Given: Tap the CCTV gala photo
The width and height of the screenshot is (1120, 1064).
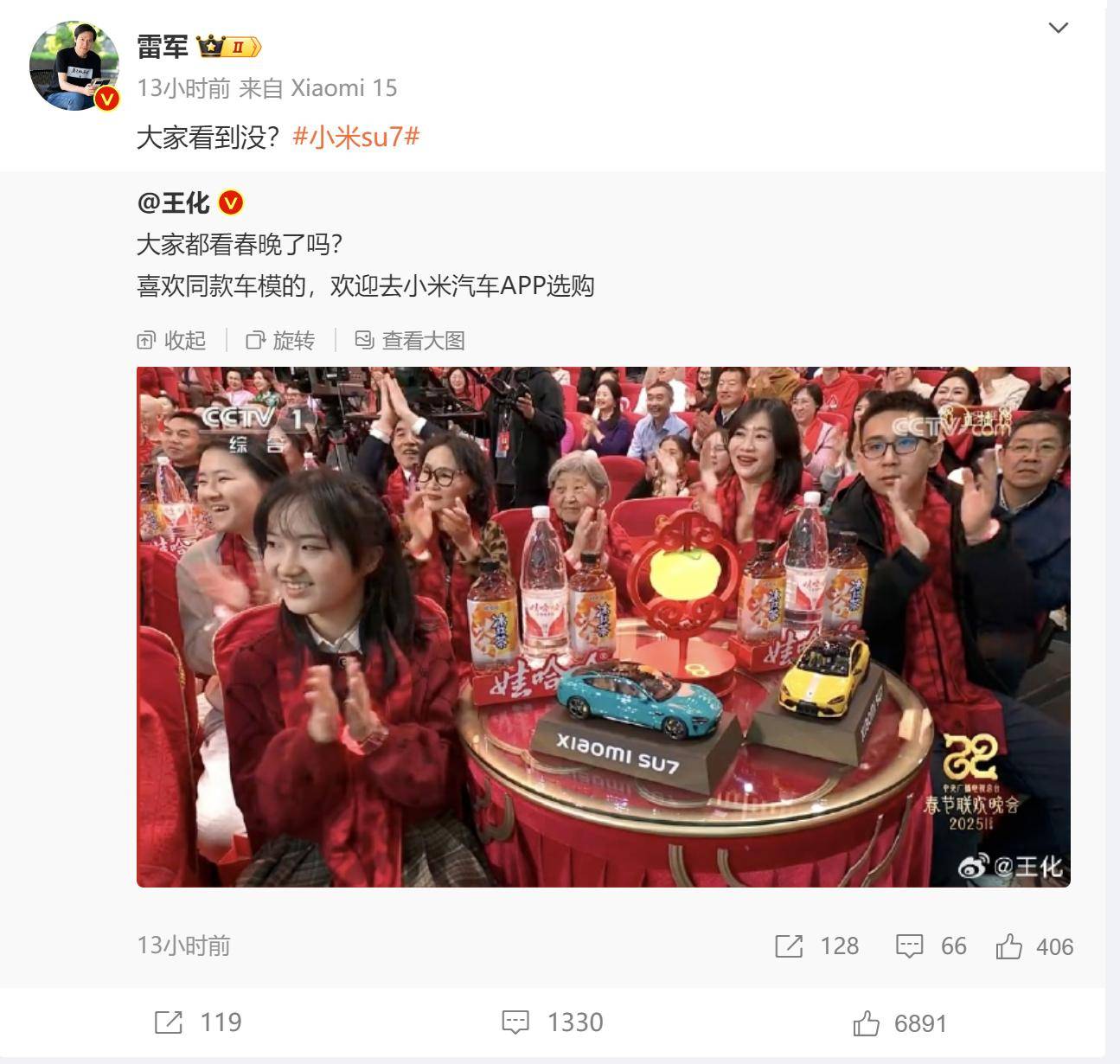Looking at the screenshot, I should [603, 626].
